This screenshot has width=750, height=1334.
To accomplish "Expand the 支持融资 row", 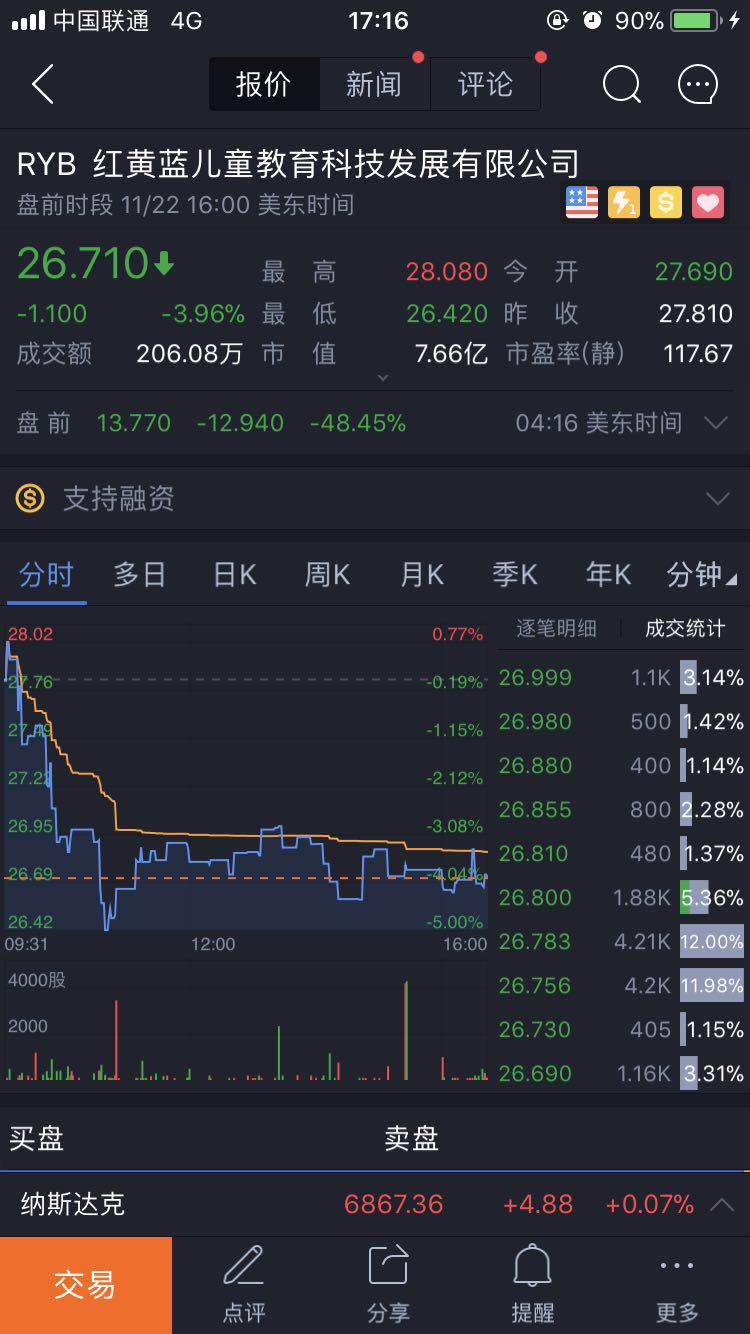I will [x=717, y=498].
